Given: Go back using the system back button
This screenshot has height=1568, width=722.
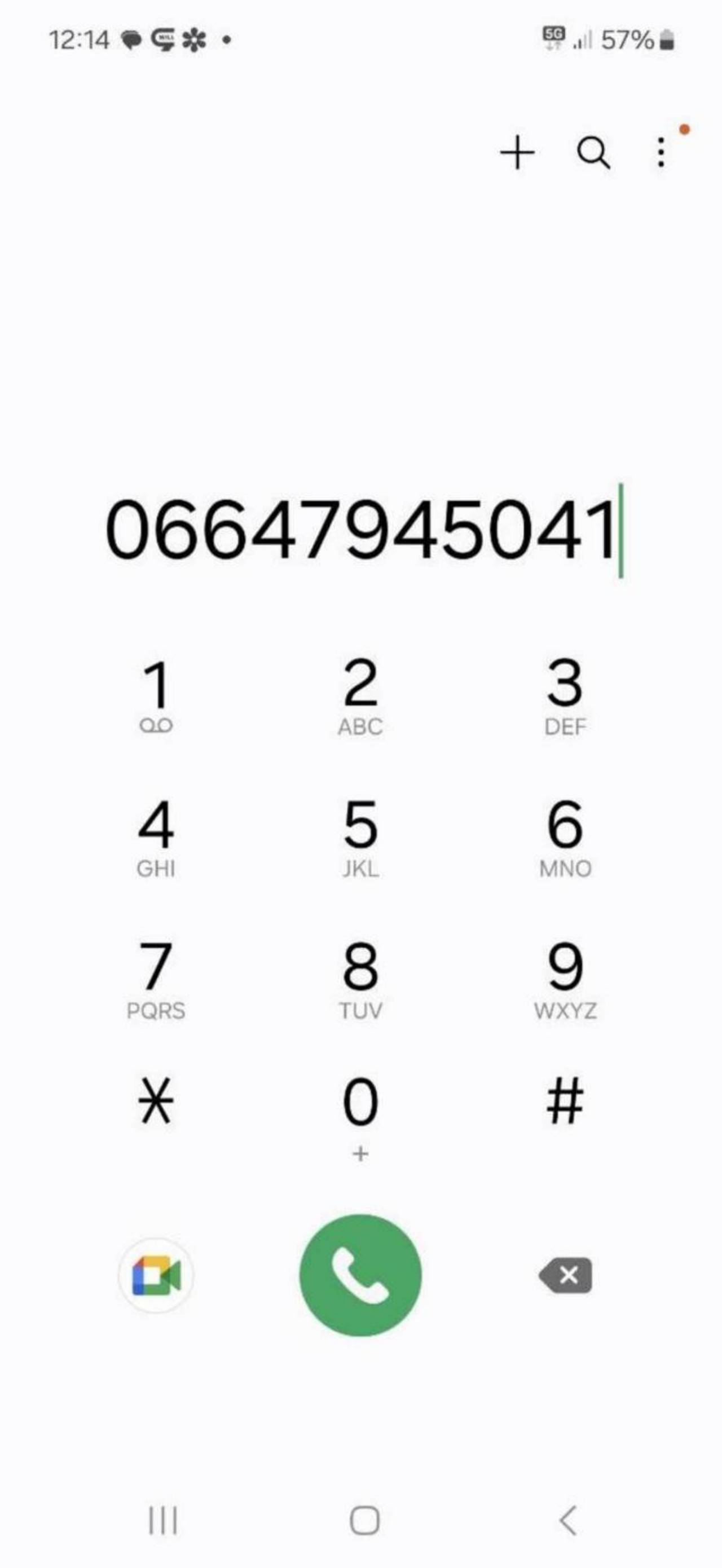Looking at the screenshot, I should (x=567, y=1521).
